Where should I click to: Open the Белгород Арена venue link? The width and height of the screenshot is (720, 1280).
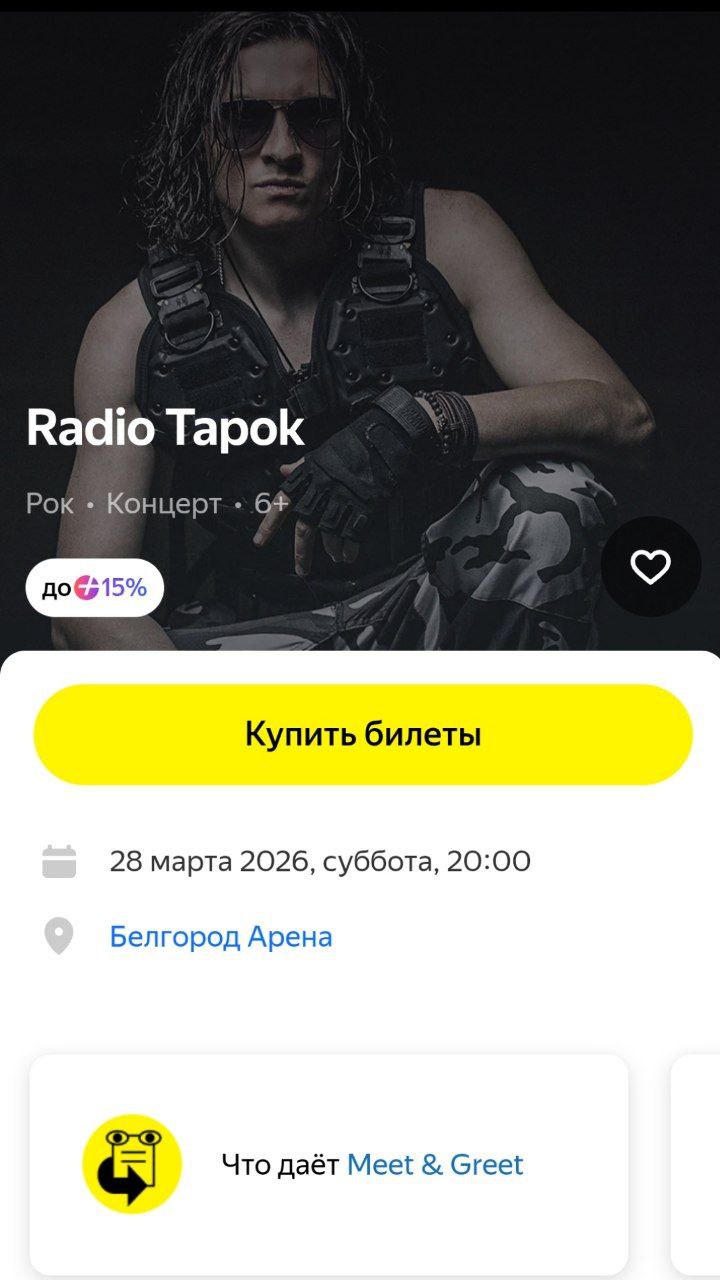[x=221, y=937]
